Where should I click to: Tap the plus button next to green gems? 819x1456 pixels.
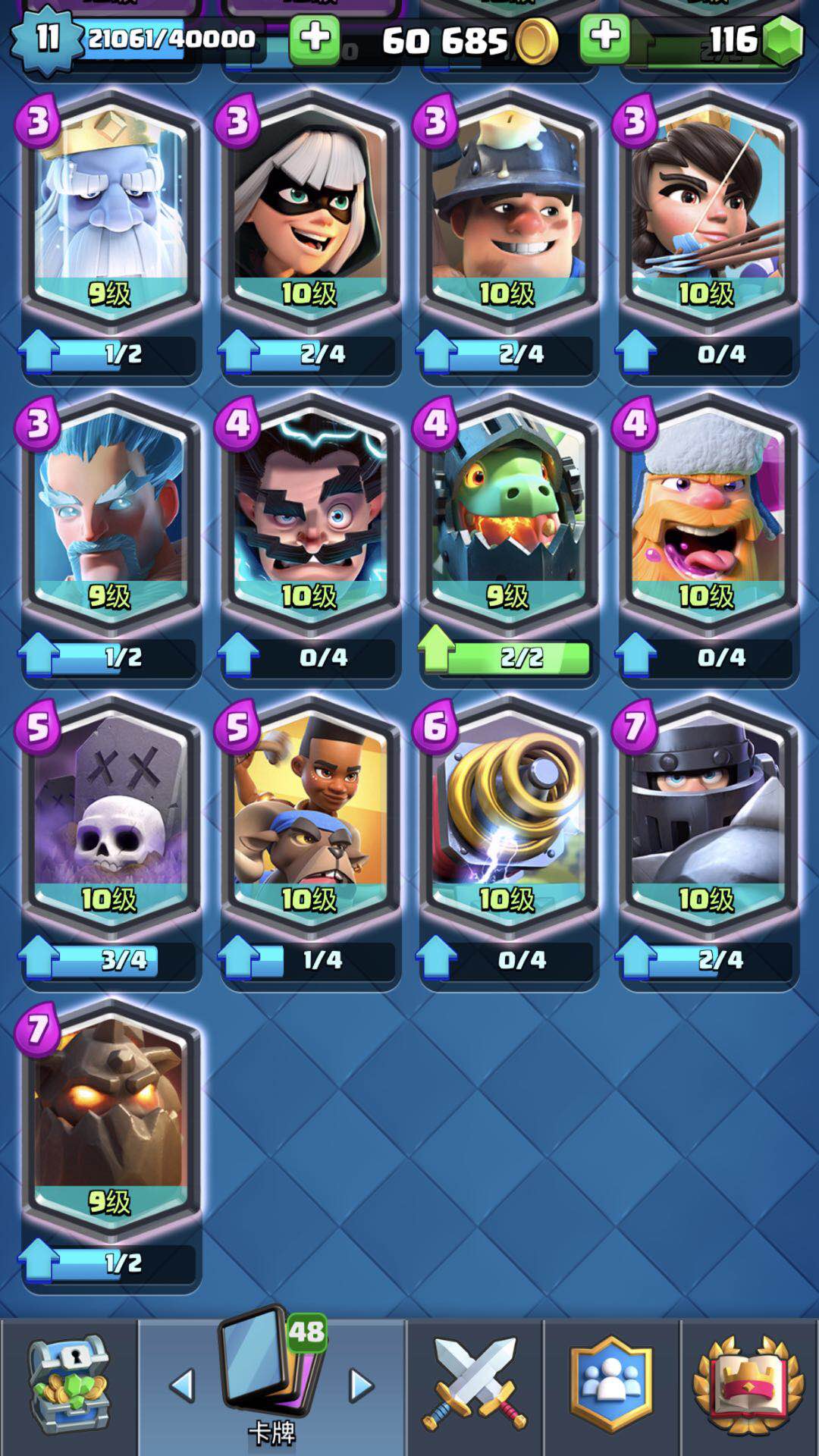coord(604,38)
